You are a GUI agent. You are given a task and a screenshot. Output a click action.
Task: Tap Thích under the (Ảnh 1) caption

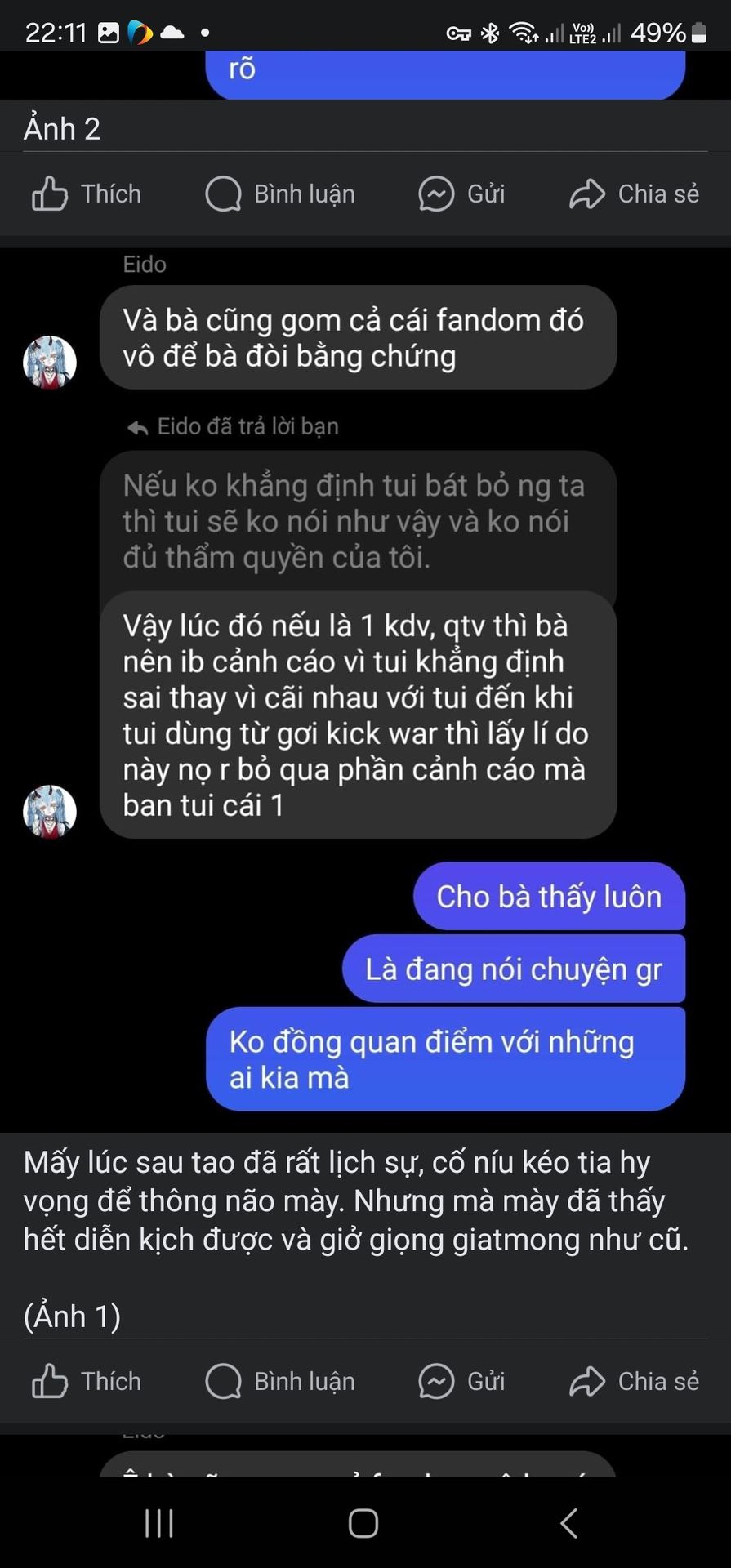(x=87, y=1382)
